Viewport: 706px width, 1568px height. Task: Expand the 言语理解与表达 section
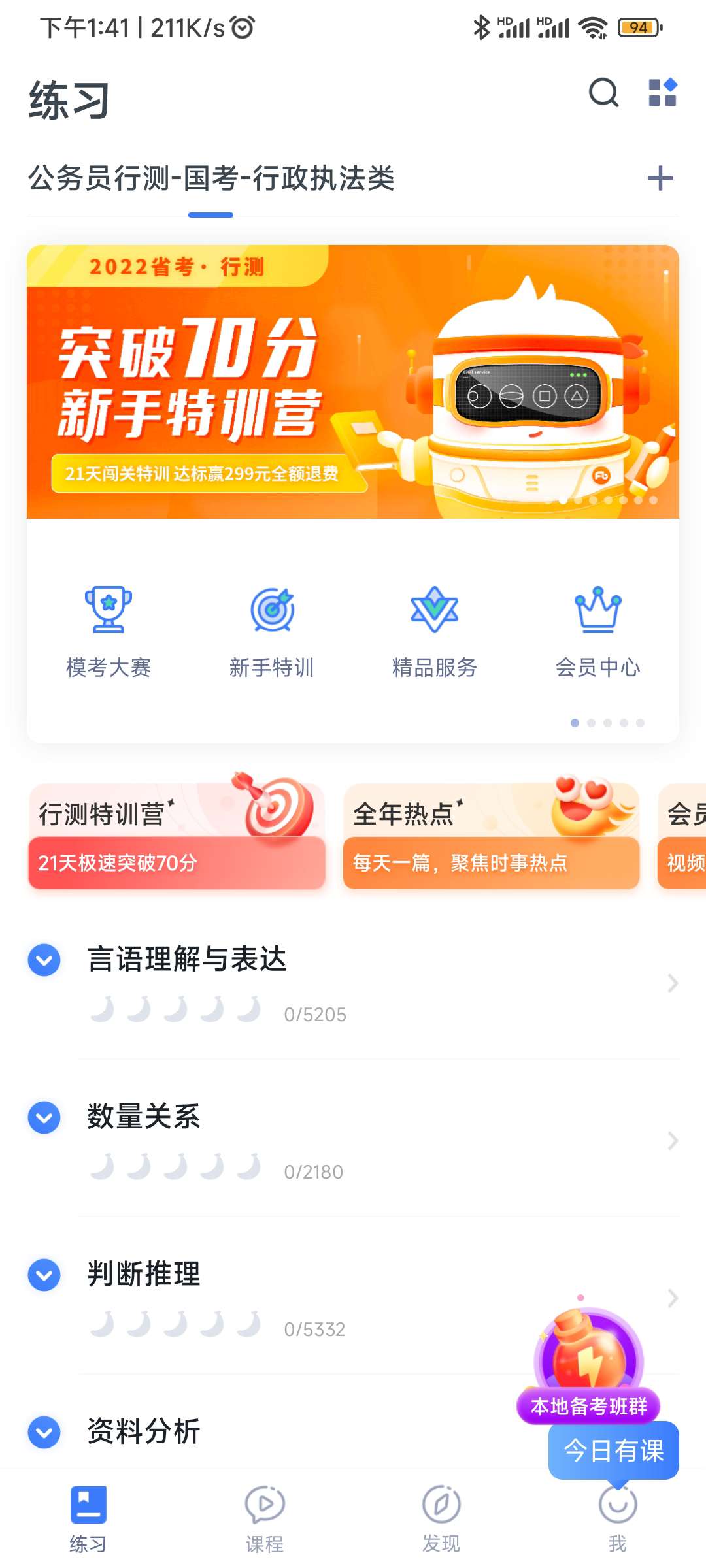(x=44, y=960)
